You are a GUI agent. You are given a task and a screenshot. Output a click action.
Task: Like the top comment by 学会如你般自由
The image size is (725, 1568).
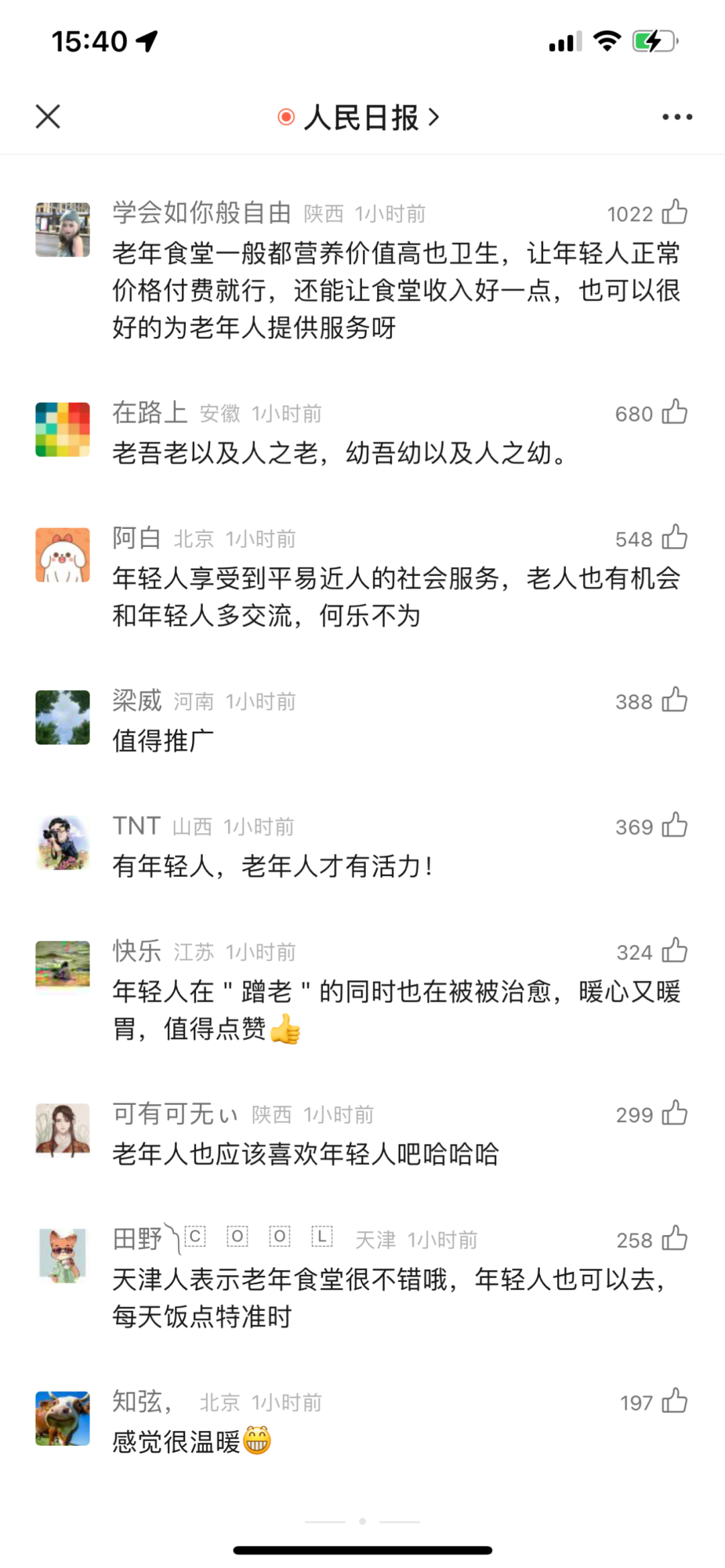click(673, 213)
